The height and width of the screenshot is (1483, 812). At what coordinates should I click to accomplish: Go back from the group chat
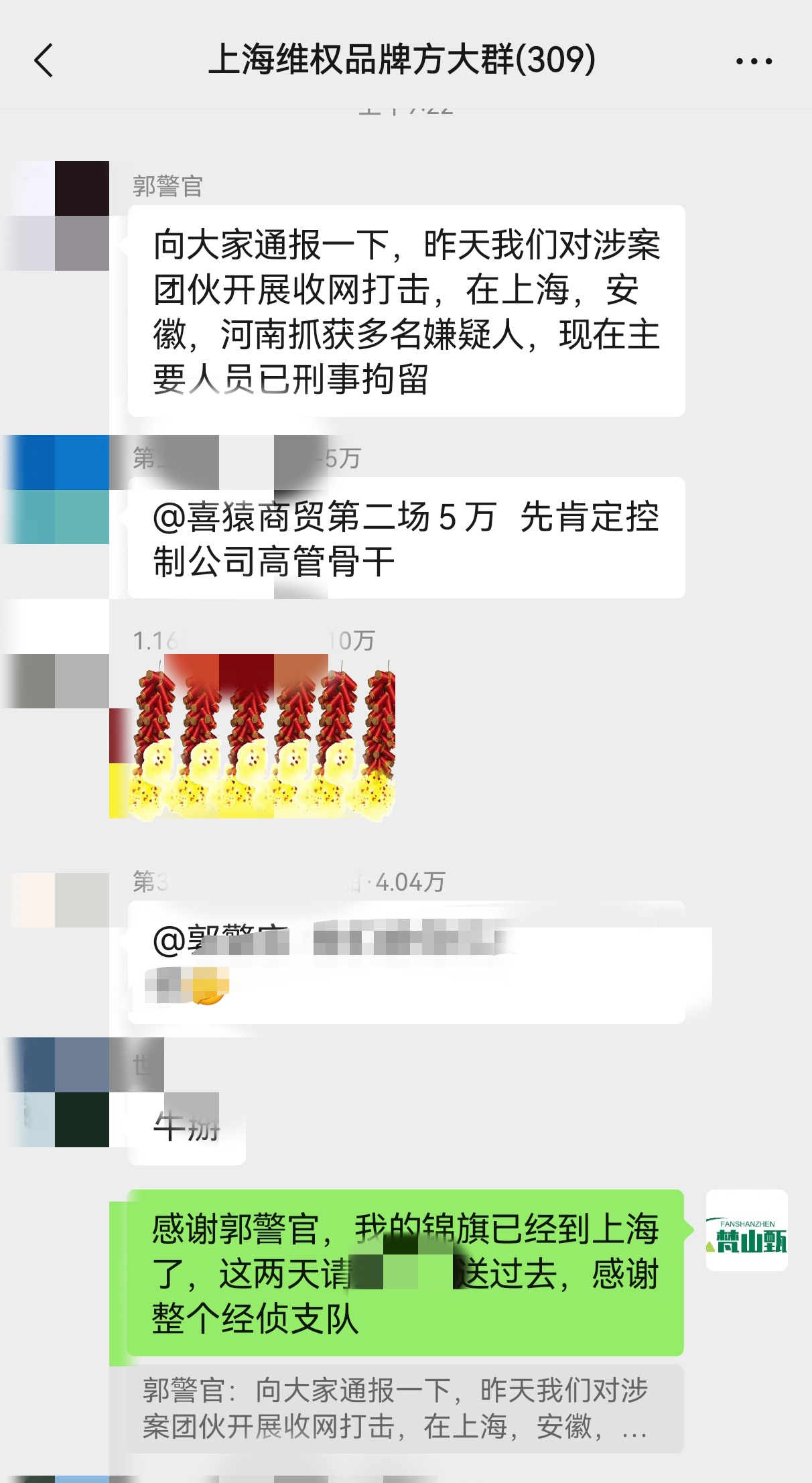pos(44,61)
